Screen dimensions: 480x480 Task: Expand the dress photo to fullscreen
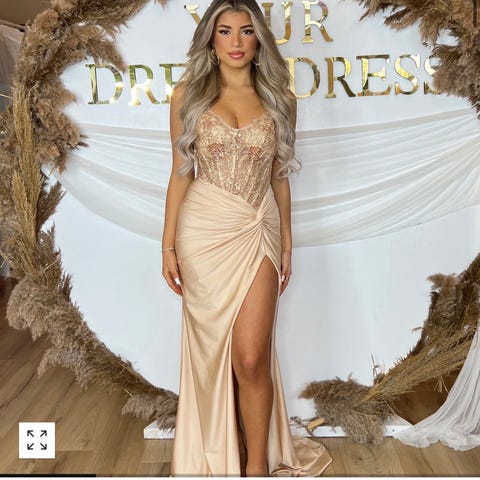pyautogui.click(x=37, y=440)
